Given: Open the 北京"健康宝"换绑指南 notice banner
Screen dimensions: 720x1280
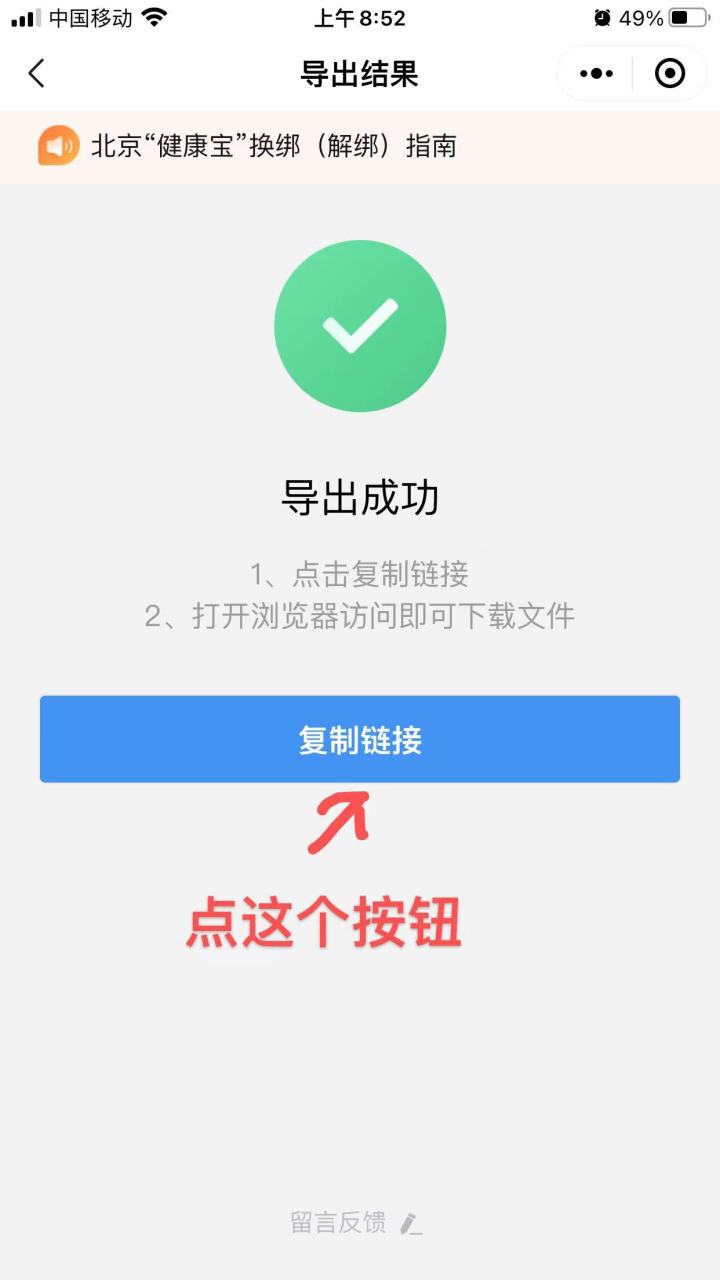Looking at the screenshot, I should (360, 147).
